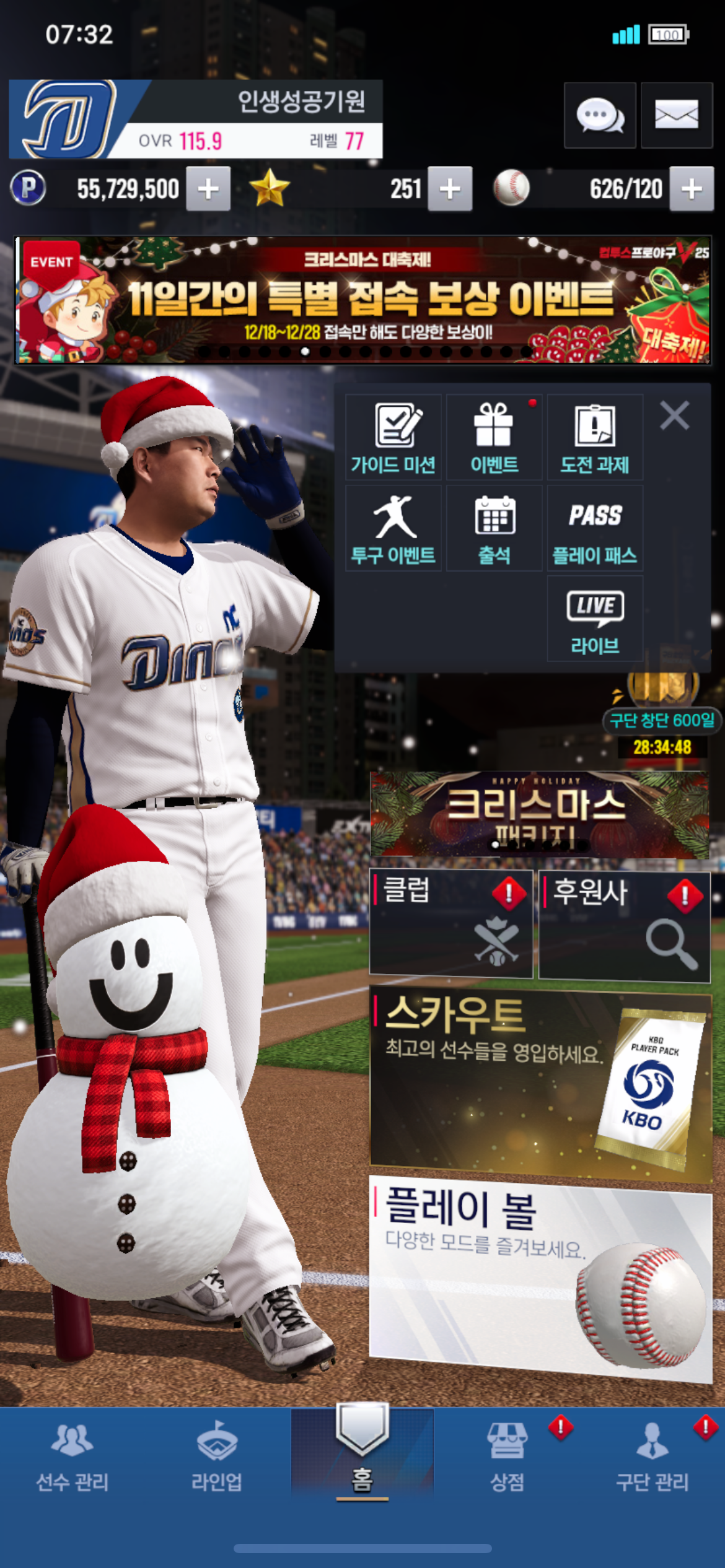This screenshot has height=1568, width=725.
Task: Switch to the 상점 shop tab
Action: click(507, 1455)
